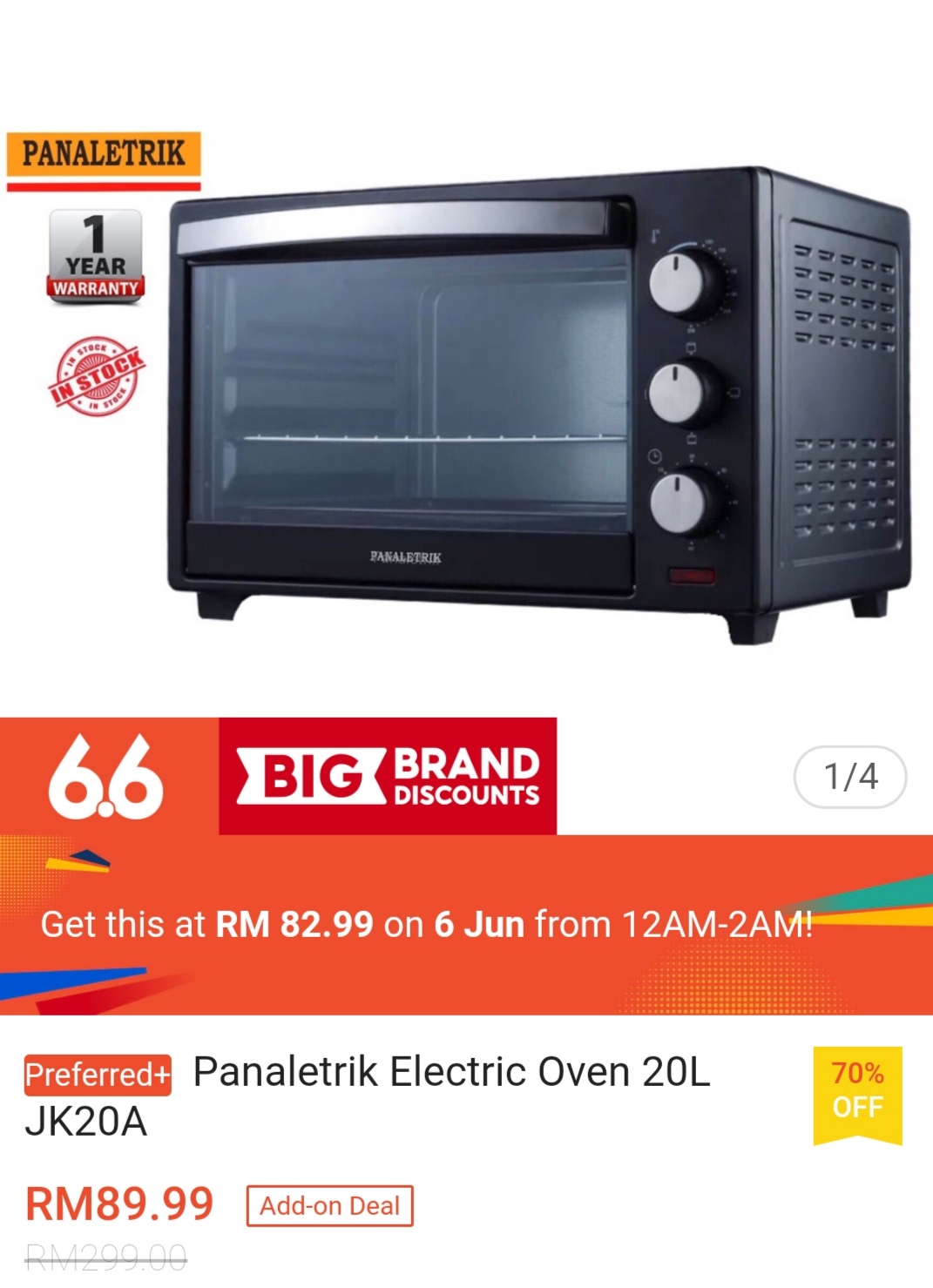Open the 6.6 Big Brand Discounts banner

tap(389, 777)
